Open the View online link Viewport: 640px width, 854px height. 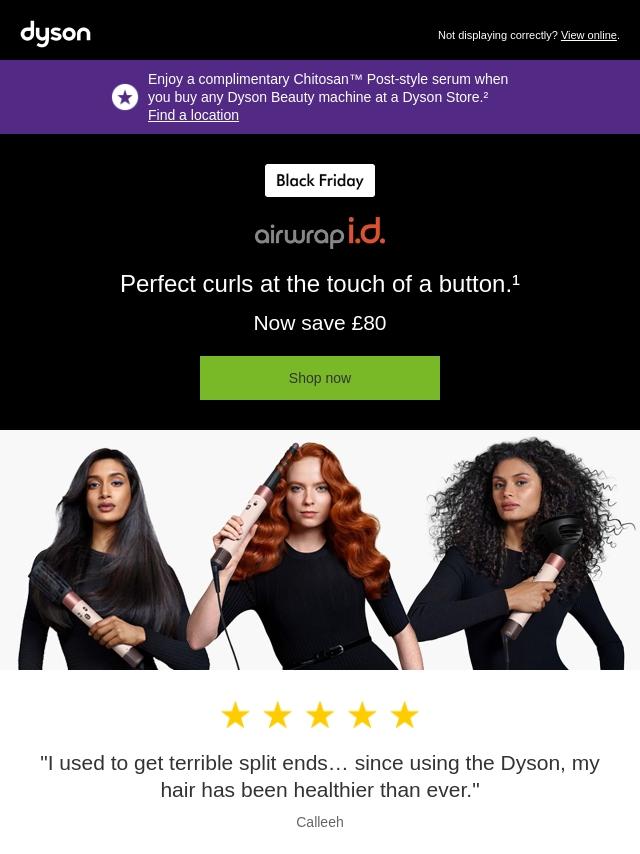point(588,36)
